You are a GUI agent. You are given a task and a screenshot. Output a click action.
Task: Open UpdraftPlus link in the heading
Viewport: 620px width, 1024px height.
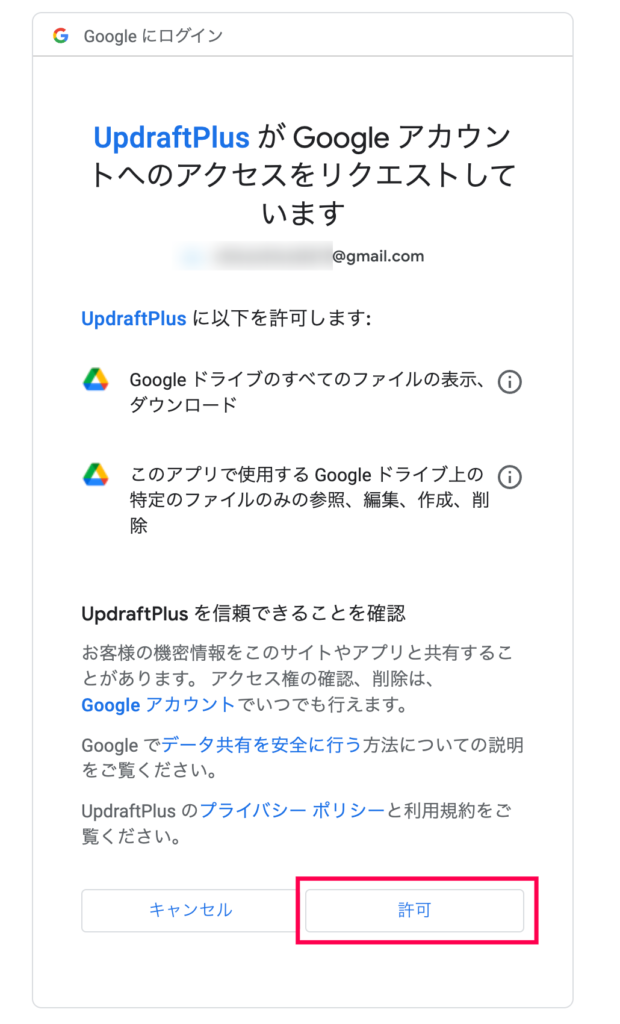pos(171,138)
